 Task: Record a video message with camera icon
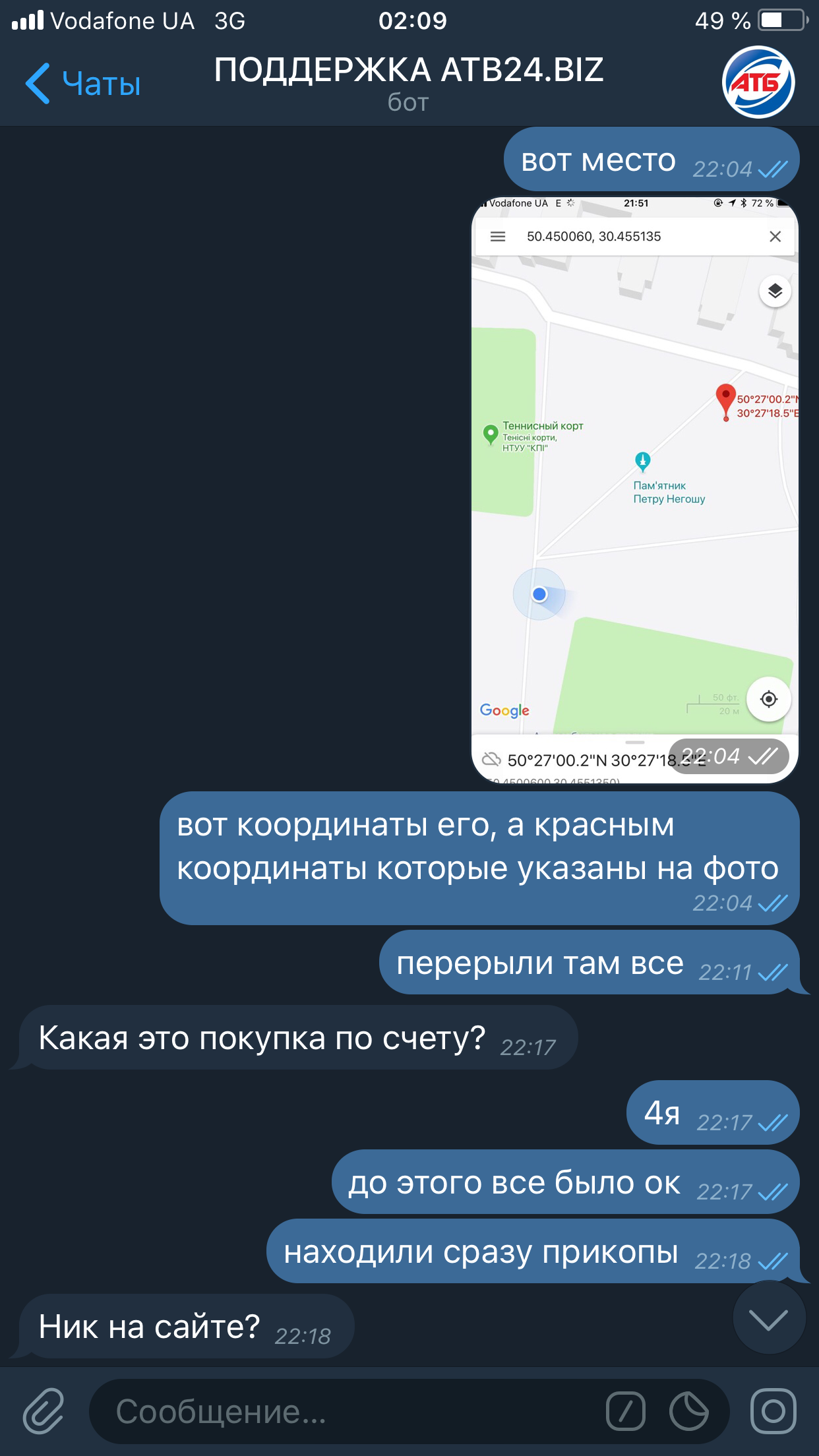point(773,1411)
